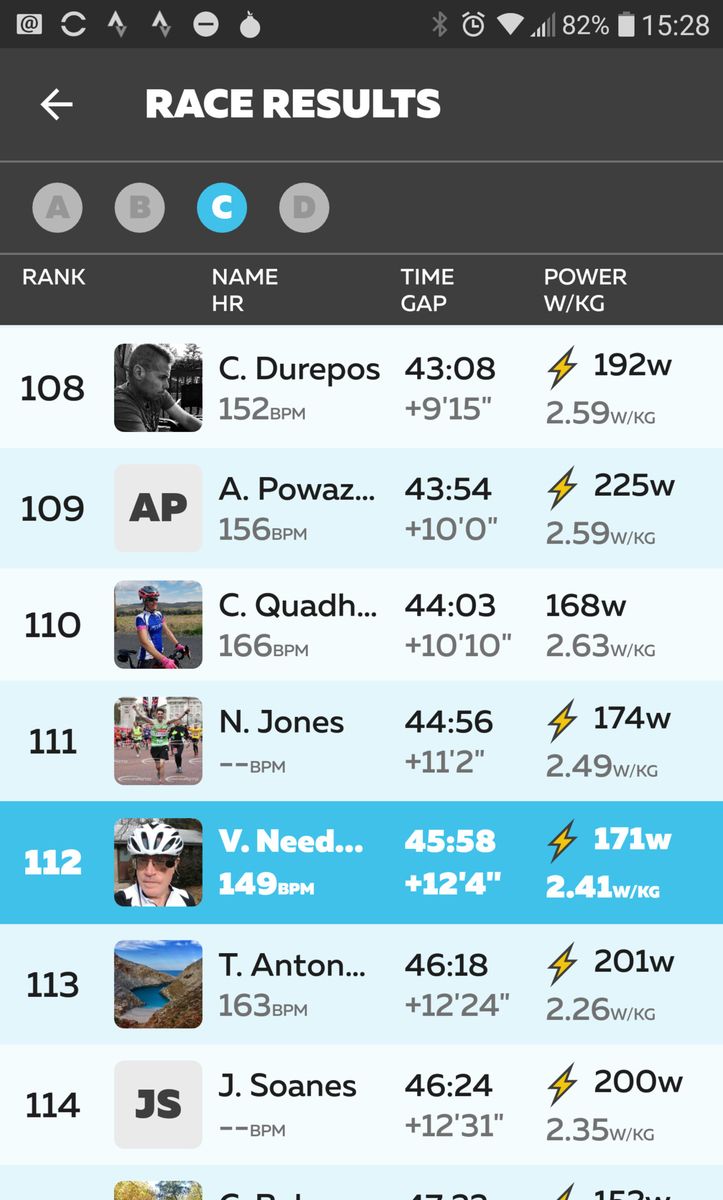This screenshot has height=1200, width=723.
Task: Select the category C filter
Action: [x=222, y=208]
